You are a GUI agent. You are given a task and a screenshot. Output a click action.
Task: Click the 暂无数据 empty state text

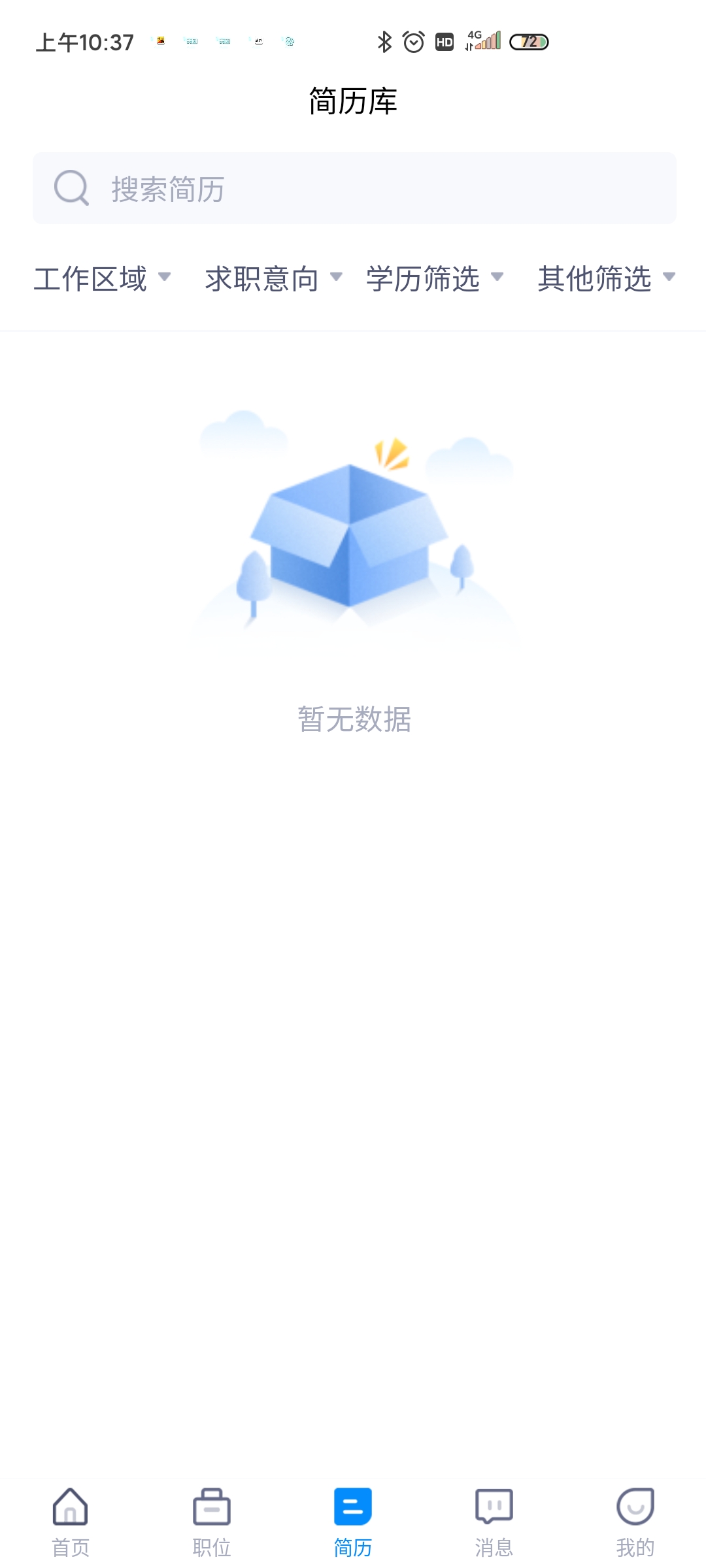tap(353, 720)
